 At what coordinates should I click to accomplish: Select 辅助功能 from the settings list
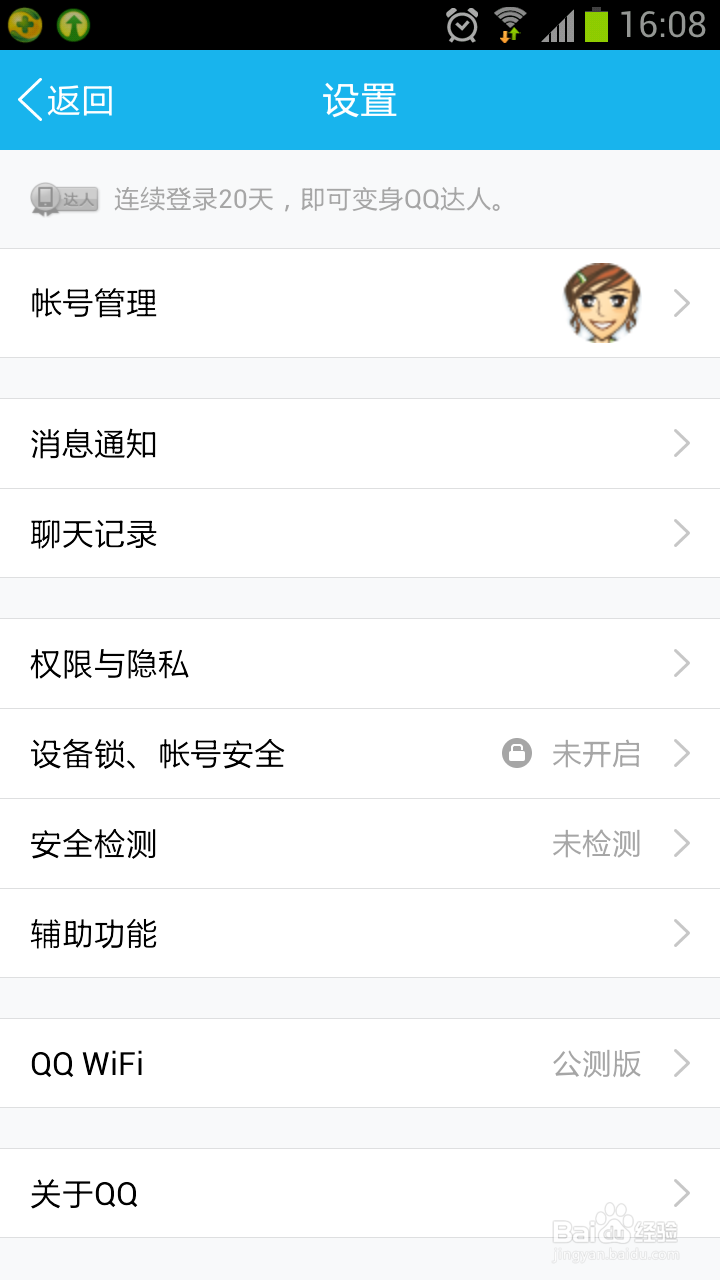[x=360, y=933]
